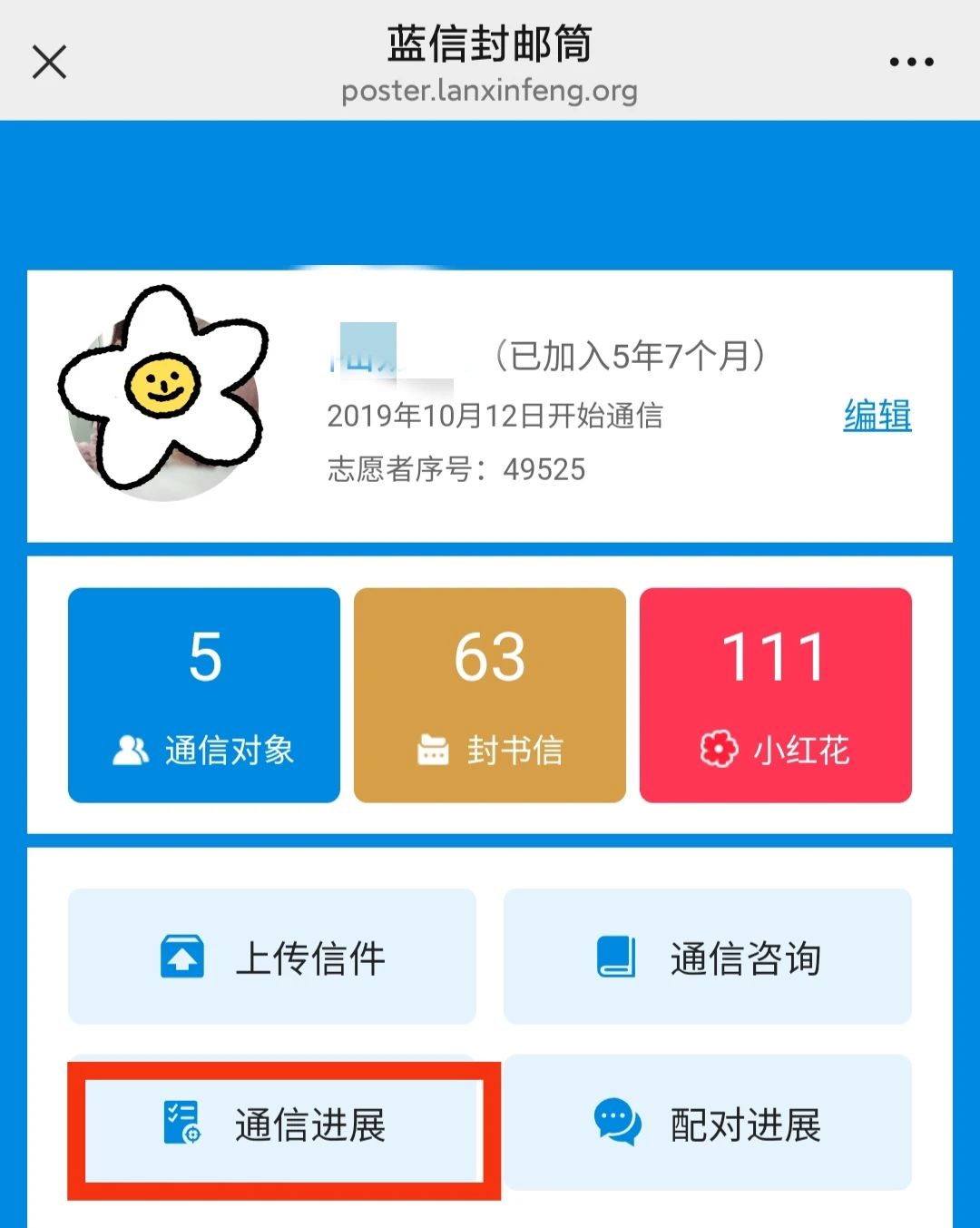
Task: Open the 小红花 card showing 111
Action: coord(775,694)
